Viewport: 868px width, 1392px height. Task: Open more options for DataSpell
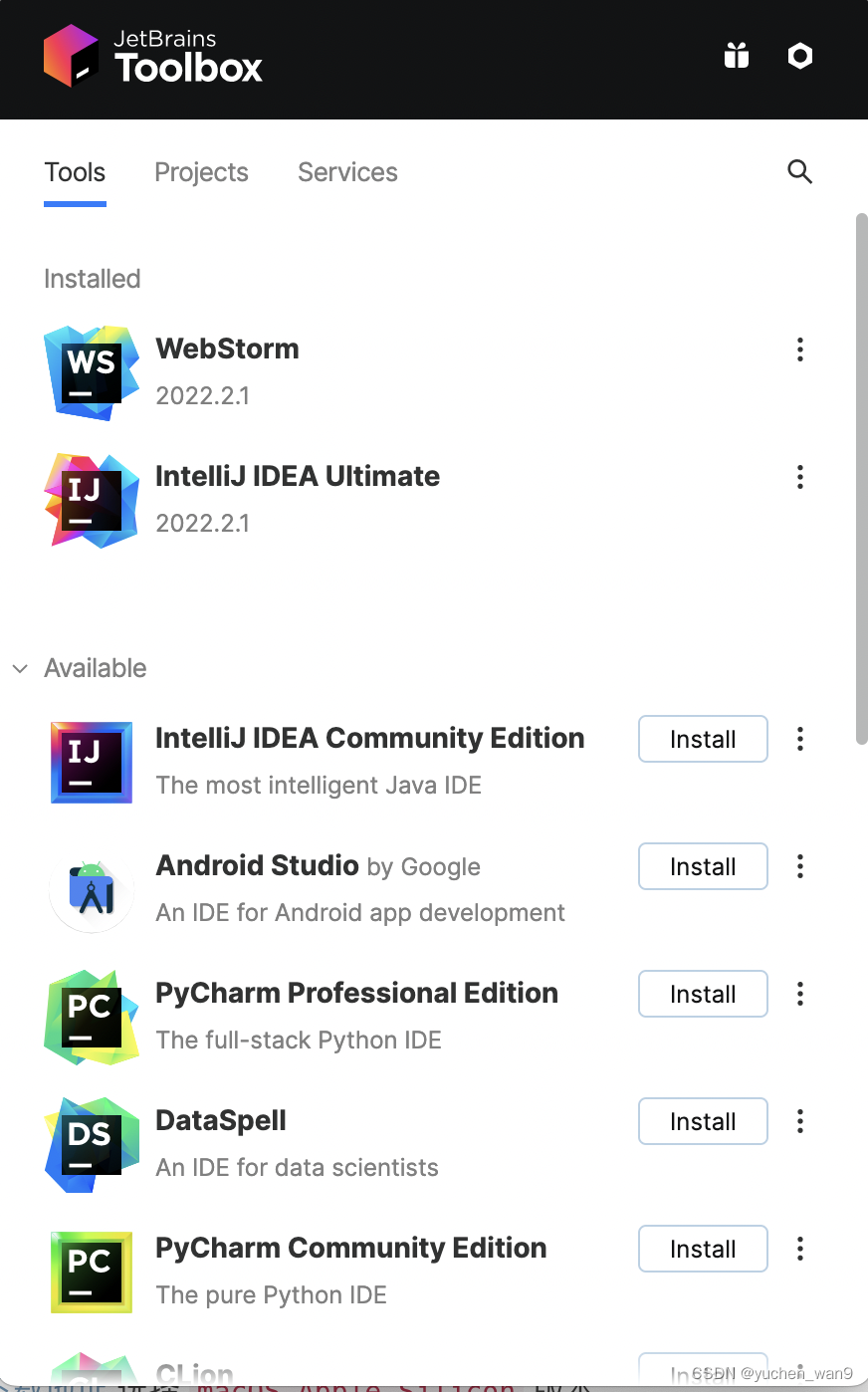pyautogui.click(x=800, y=1121)
